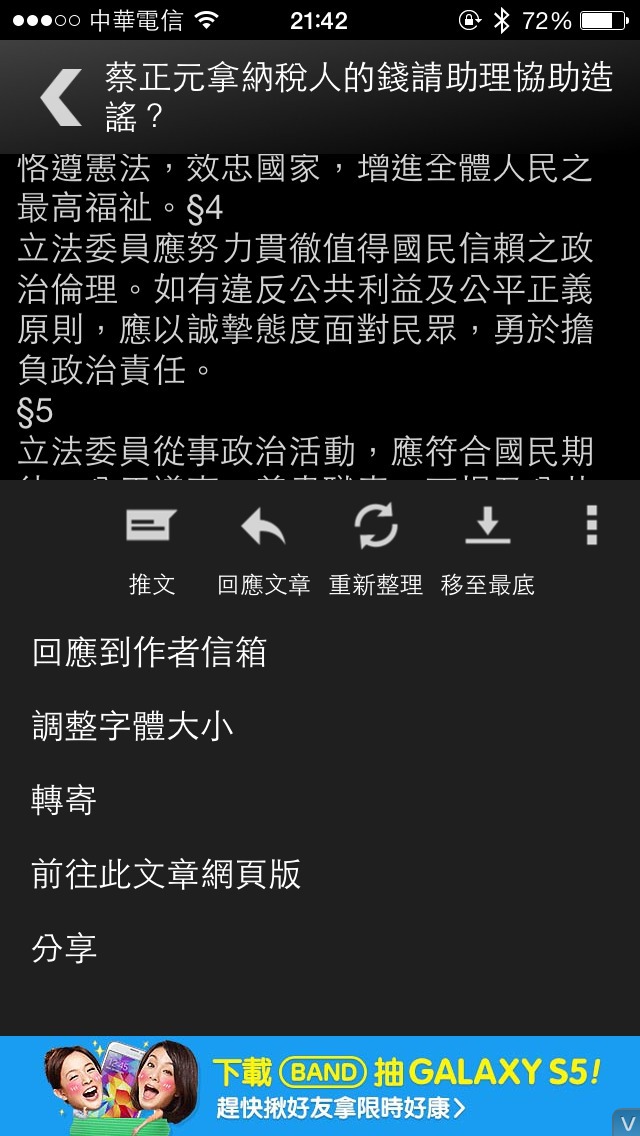Refresh with 重新整理

click(x=375, y=549)
